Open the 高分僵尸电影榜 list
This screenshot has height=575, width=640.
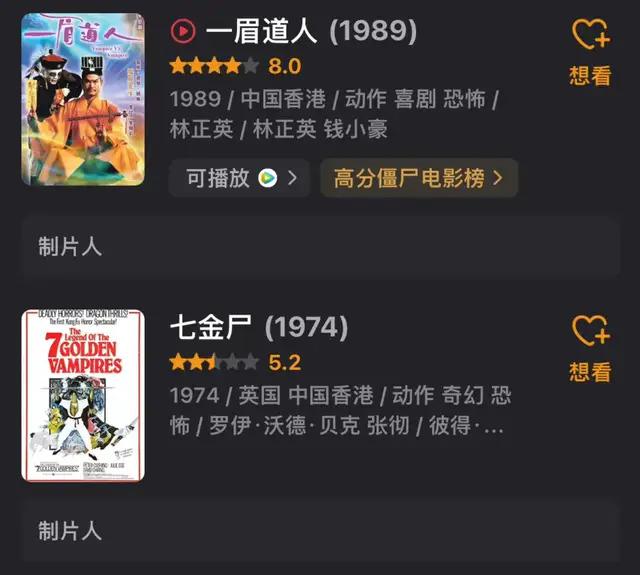tap(418, 178)
